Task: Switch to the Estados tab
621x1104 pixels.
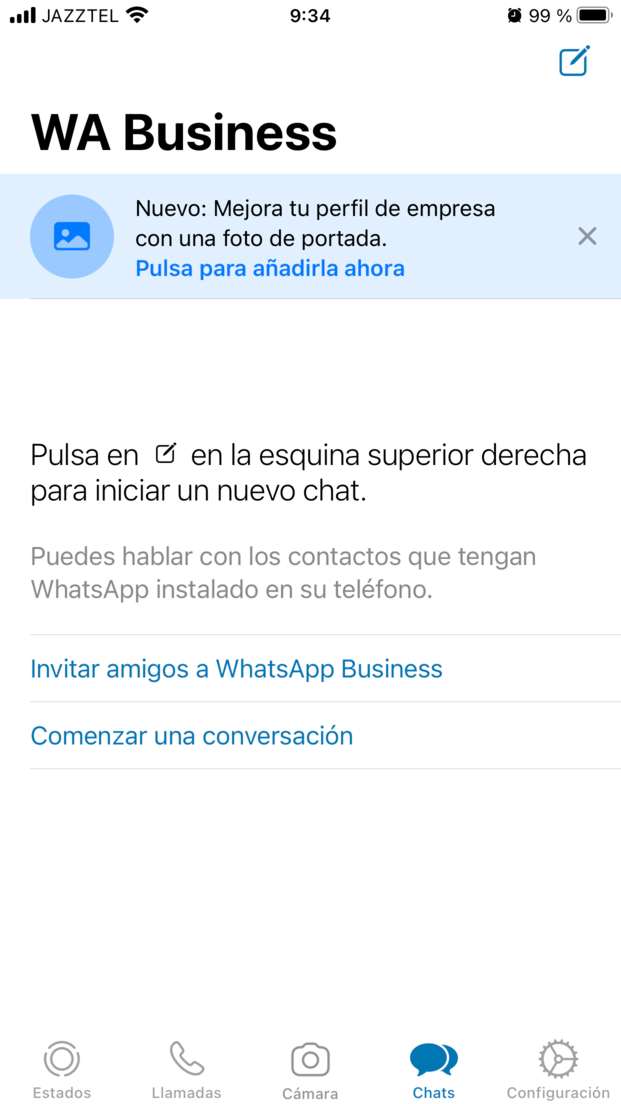Action: 62,1070
